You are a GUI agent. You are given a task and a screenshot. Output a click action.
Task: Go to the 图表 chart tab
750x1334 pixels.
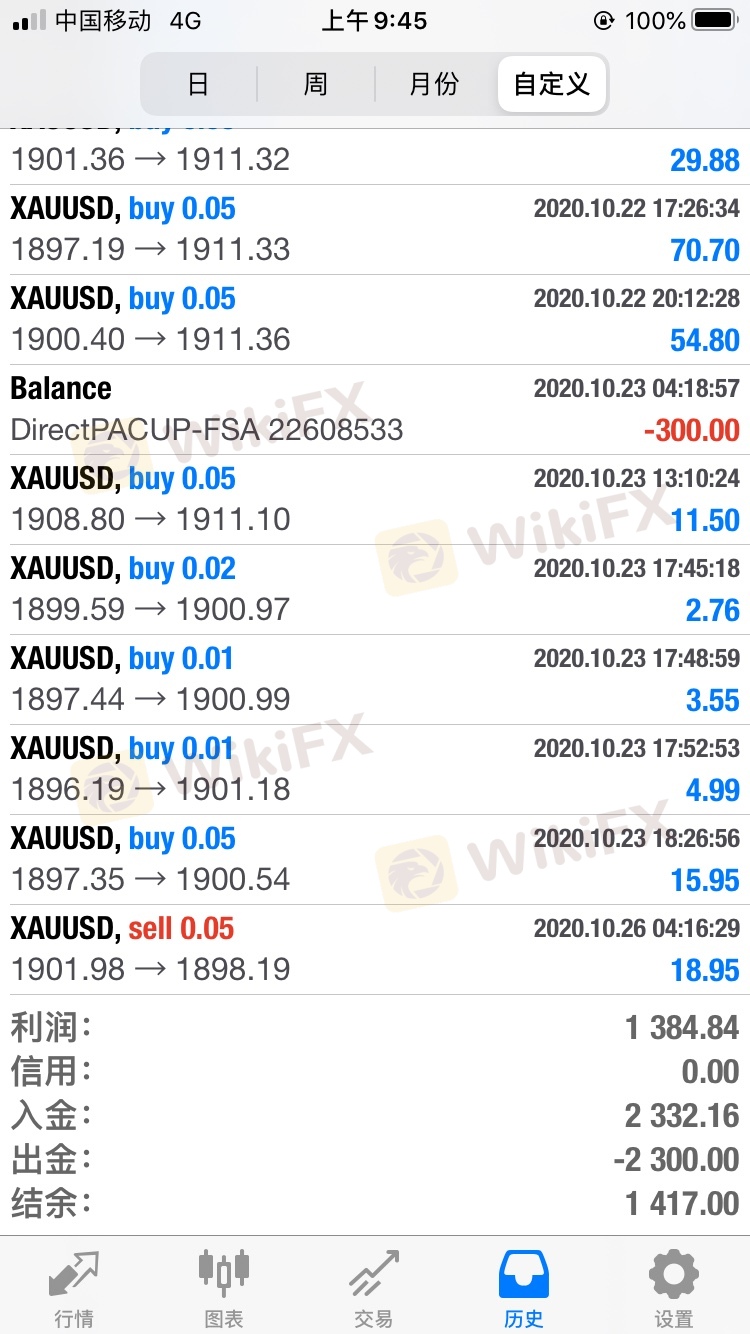click(224, 1288)
